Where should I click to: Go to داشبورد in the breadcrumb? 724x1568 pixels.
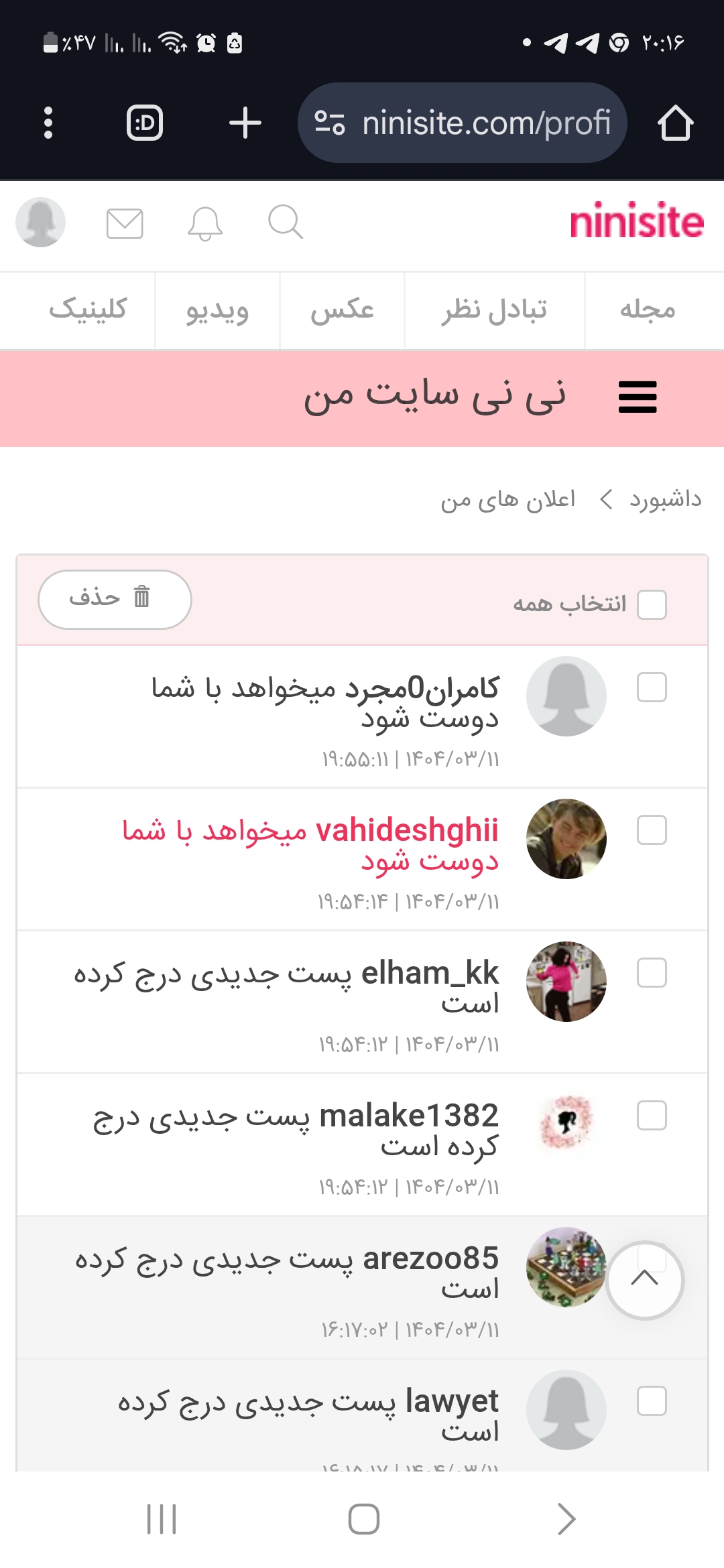(x=665, y=499)
